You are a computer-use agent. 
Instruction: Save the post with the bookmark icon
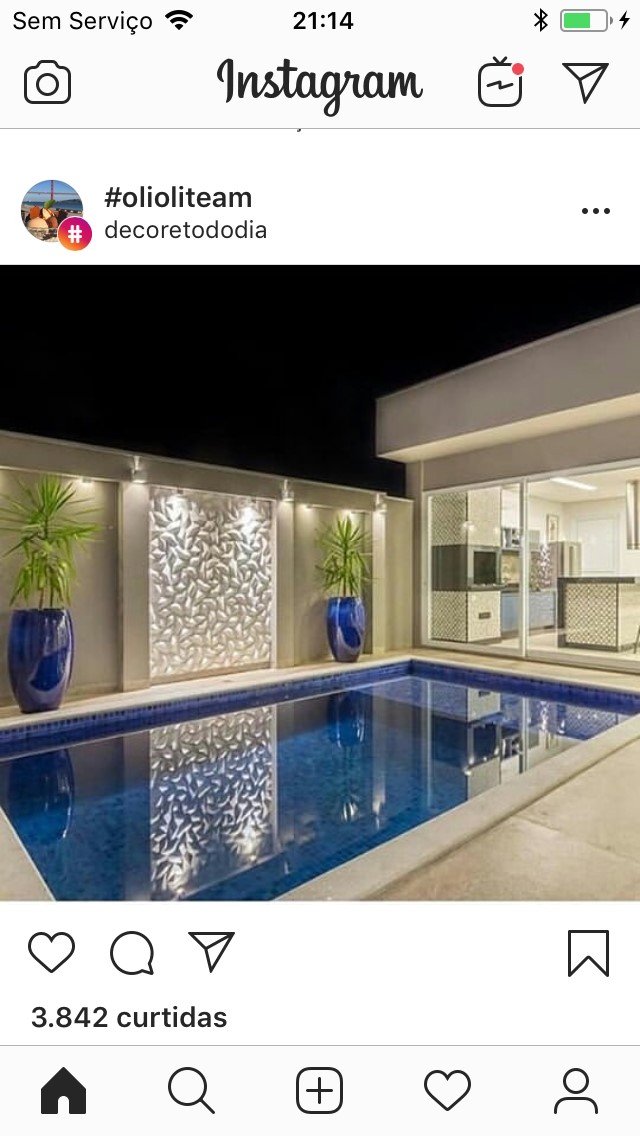coord(588,952)
